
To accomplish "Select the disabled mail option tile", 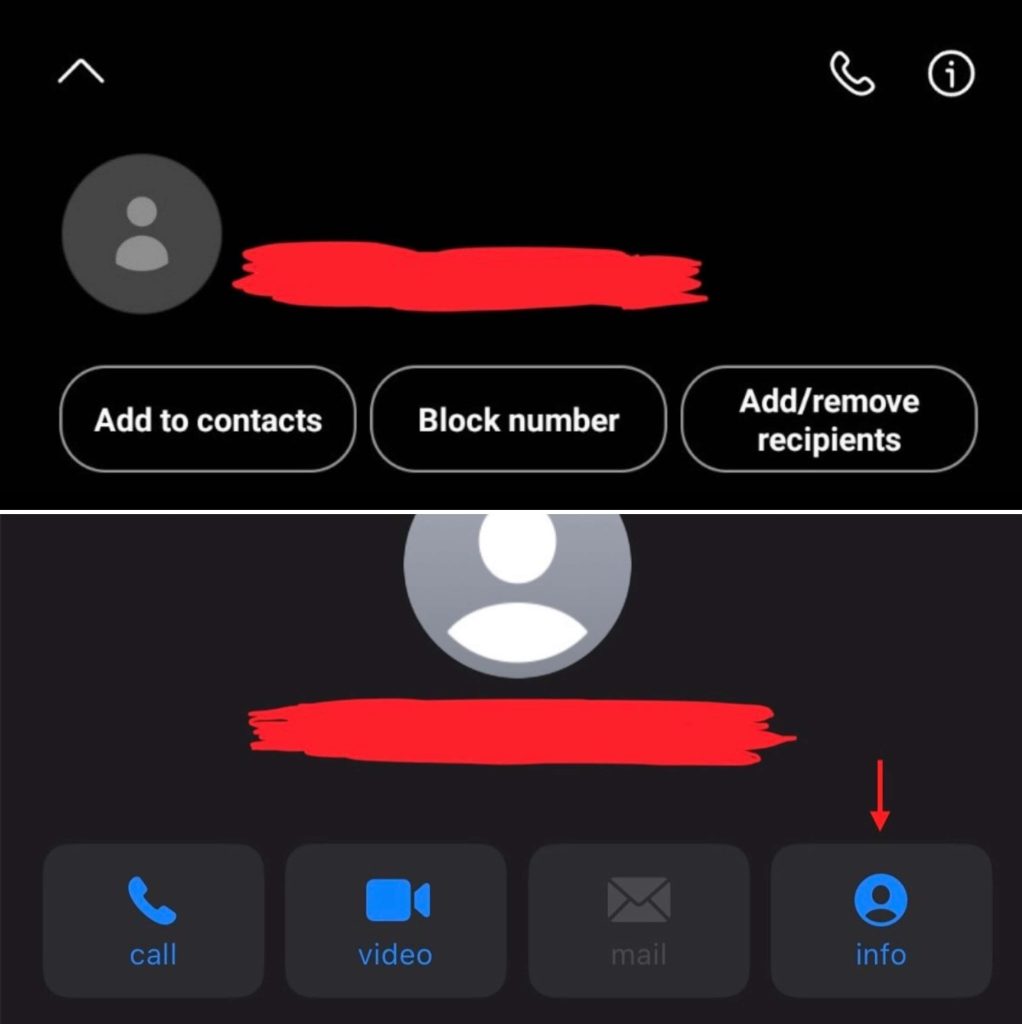I will point(638,920).
